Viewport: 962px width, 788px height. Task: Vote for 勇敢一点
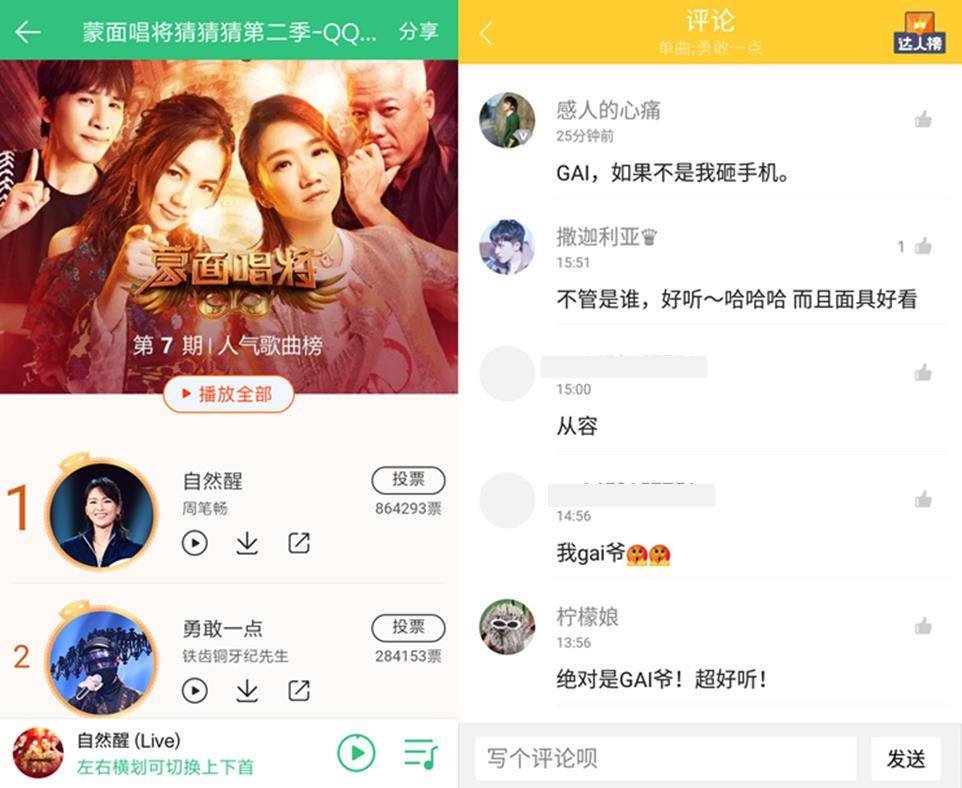408,627
